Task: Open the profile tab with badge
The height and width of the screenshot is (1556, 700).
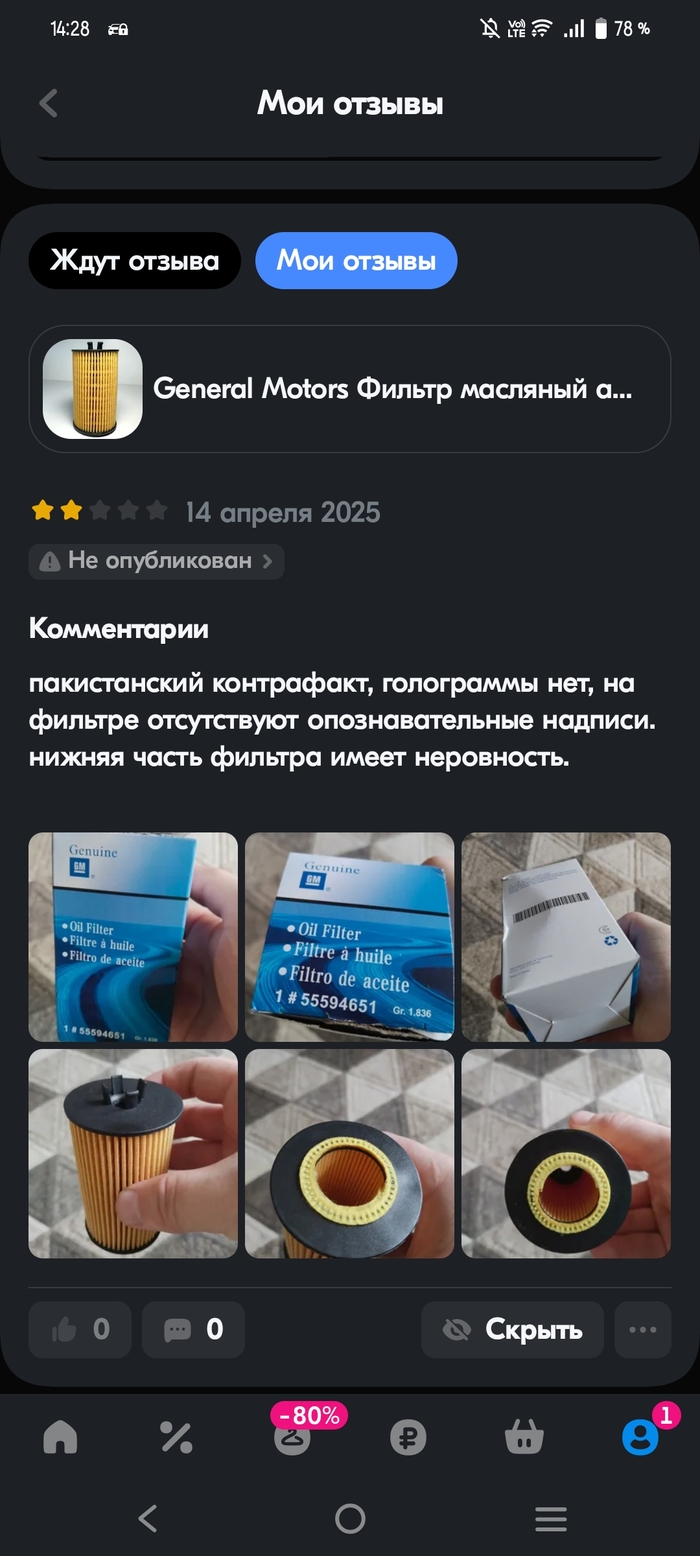Action: click(x=640, y=1437)
